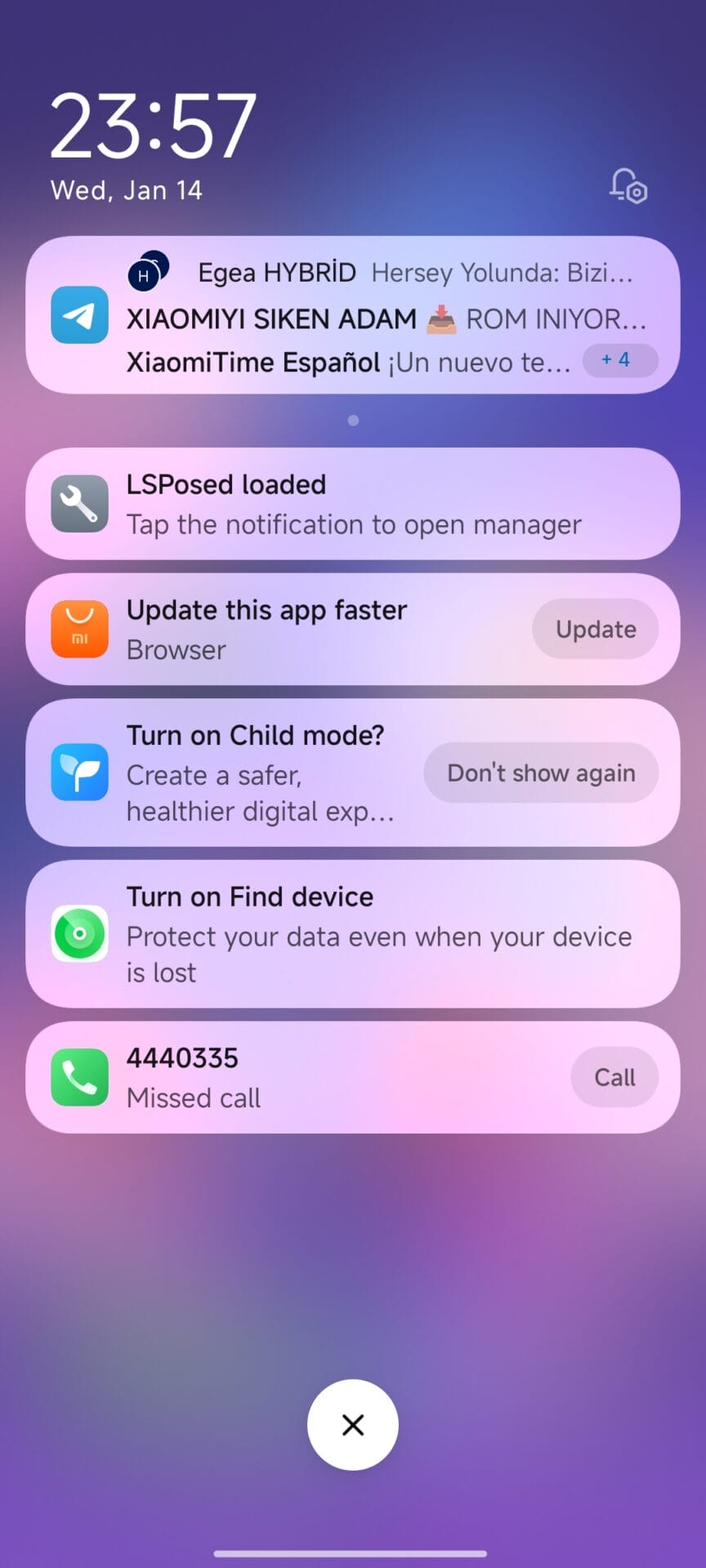Open the Turn on Find device notification

[x=351, y=933]
